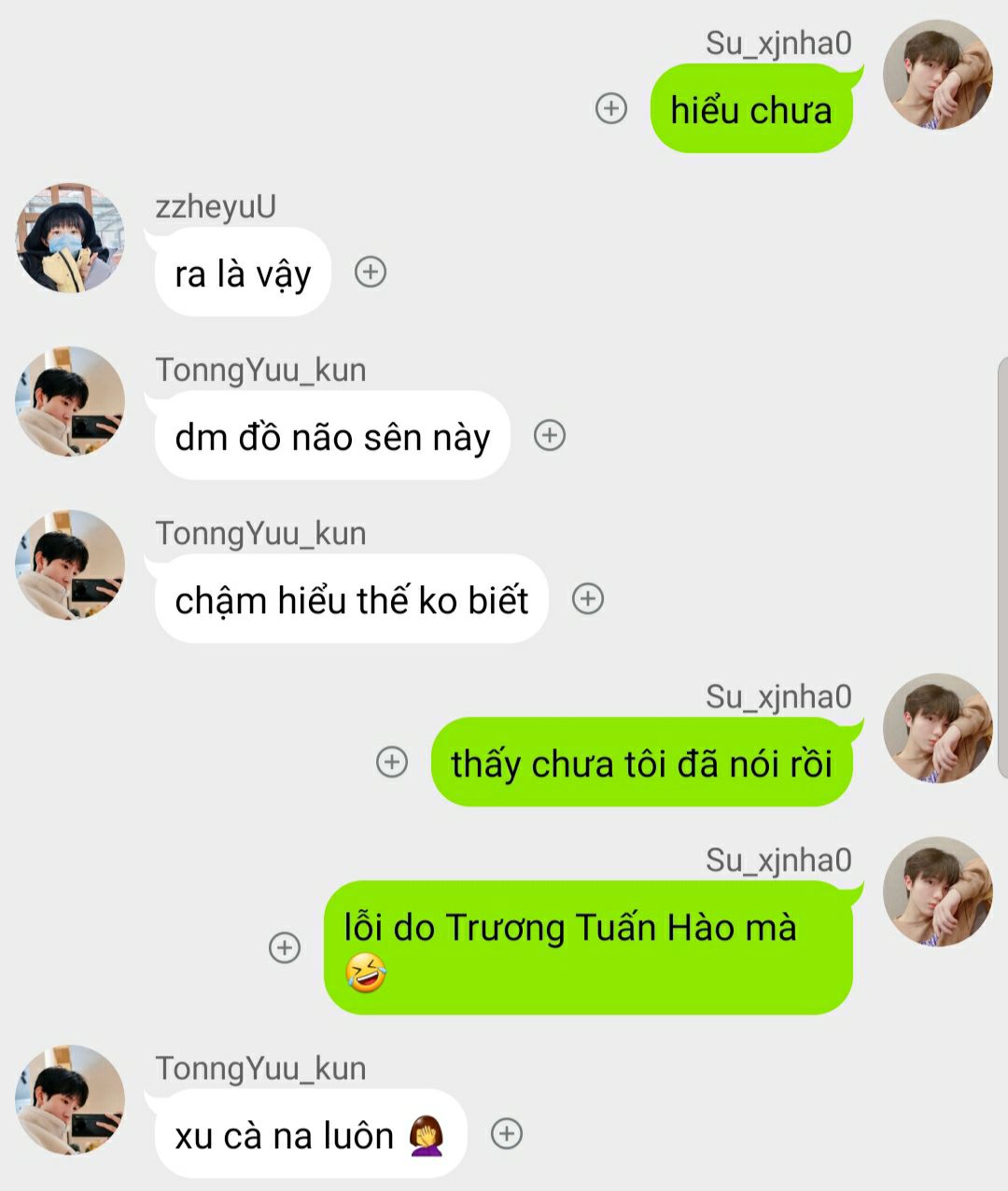Image resolution: width=1008 pixels, height=1191 pixels.
Task: Open Su_xjnha0's avatar beside "hiểu chưa"
Action: pyautogui.click(x=937, y=75)
